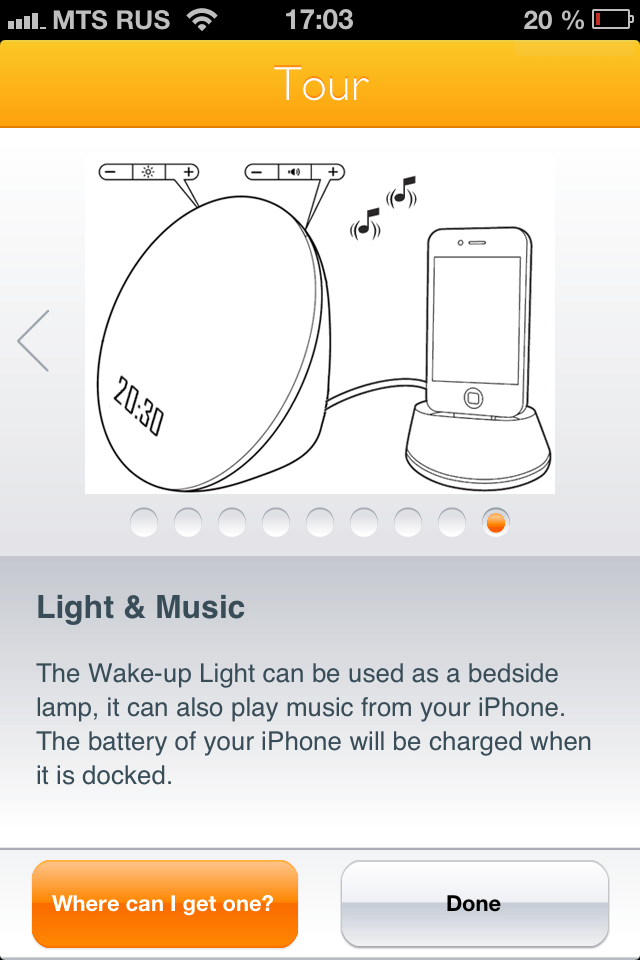Go to the previous tour slide arrow

click(34, 340)
